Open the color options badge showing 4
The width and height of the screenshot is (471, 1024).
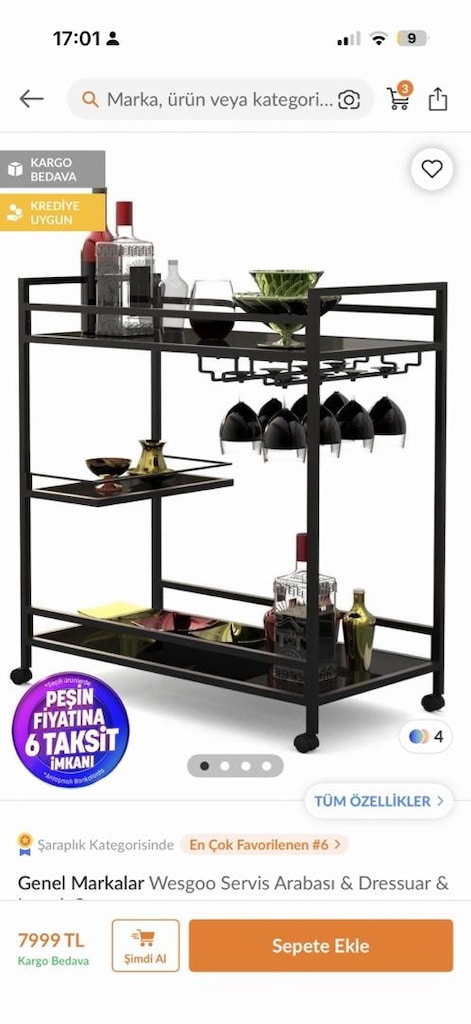pos(426,737)
